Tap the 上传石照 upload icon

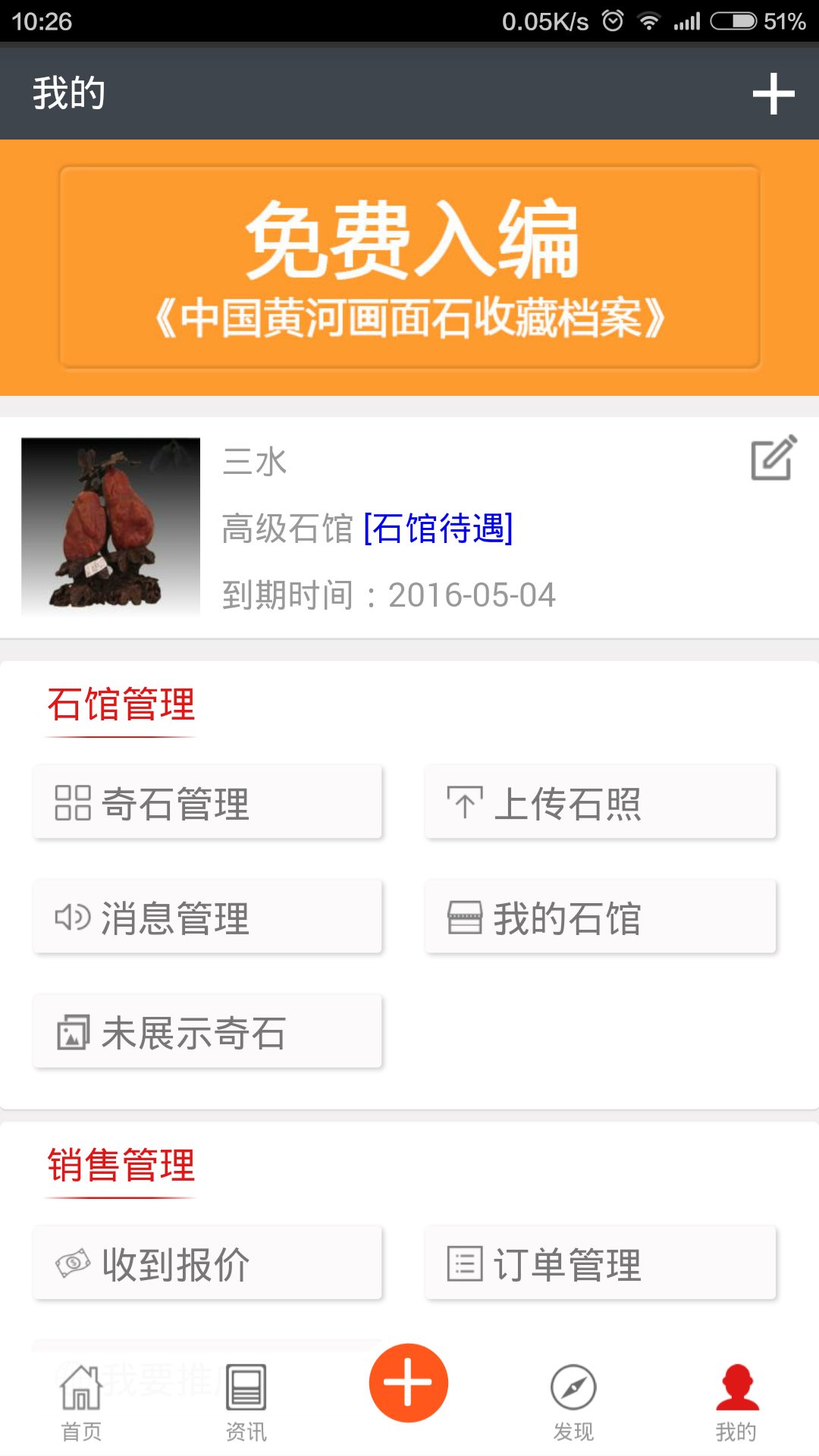pyautogui.click(x=464, y=802)
